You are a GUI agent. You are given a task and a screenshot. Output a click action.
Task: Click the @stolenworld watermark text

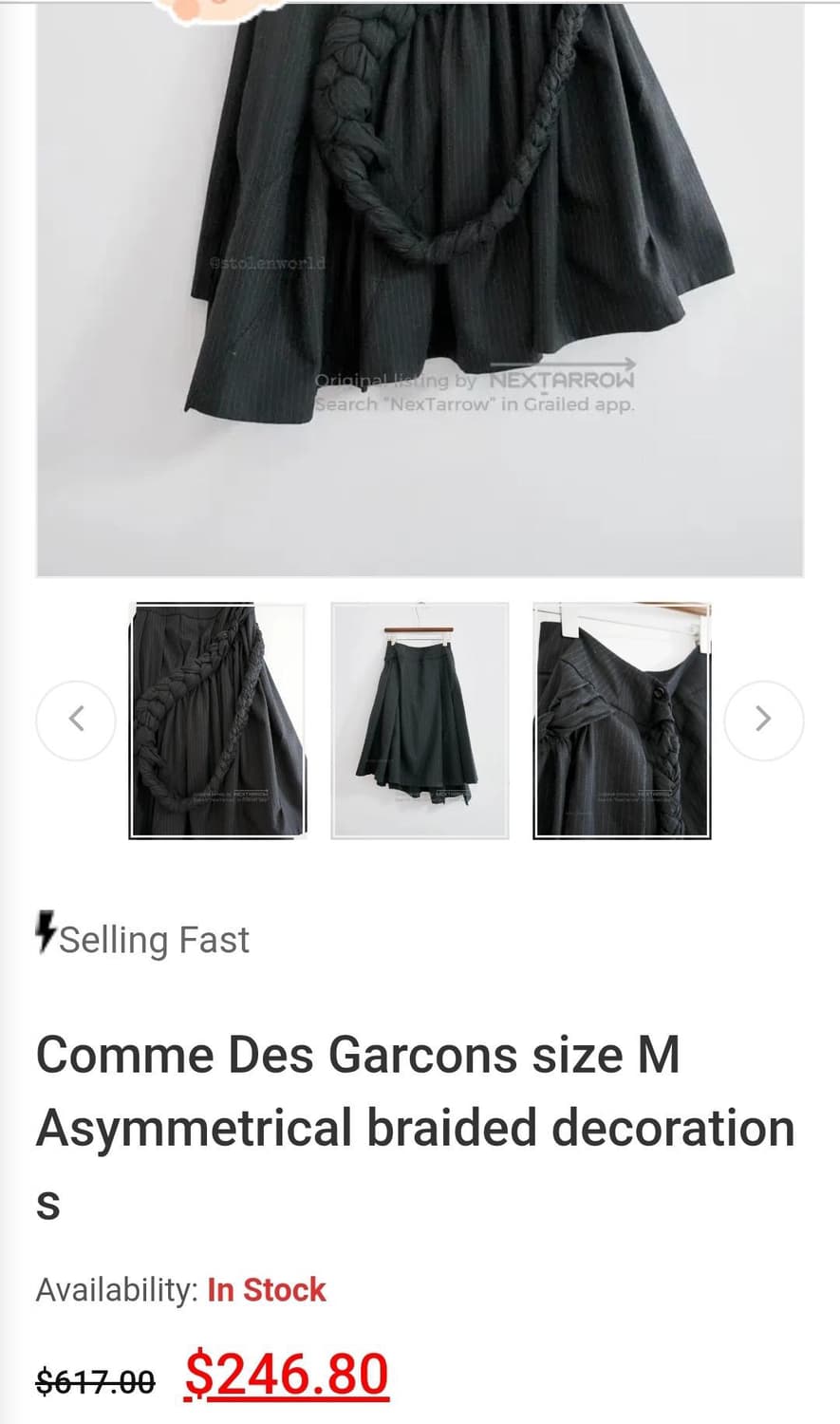[x=269, y=265]
